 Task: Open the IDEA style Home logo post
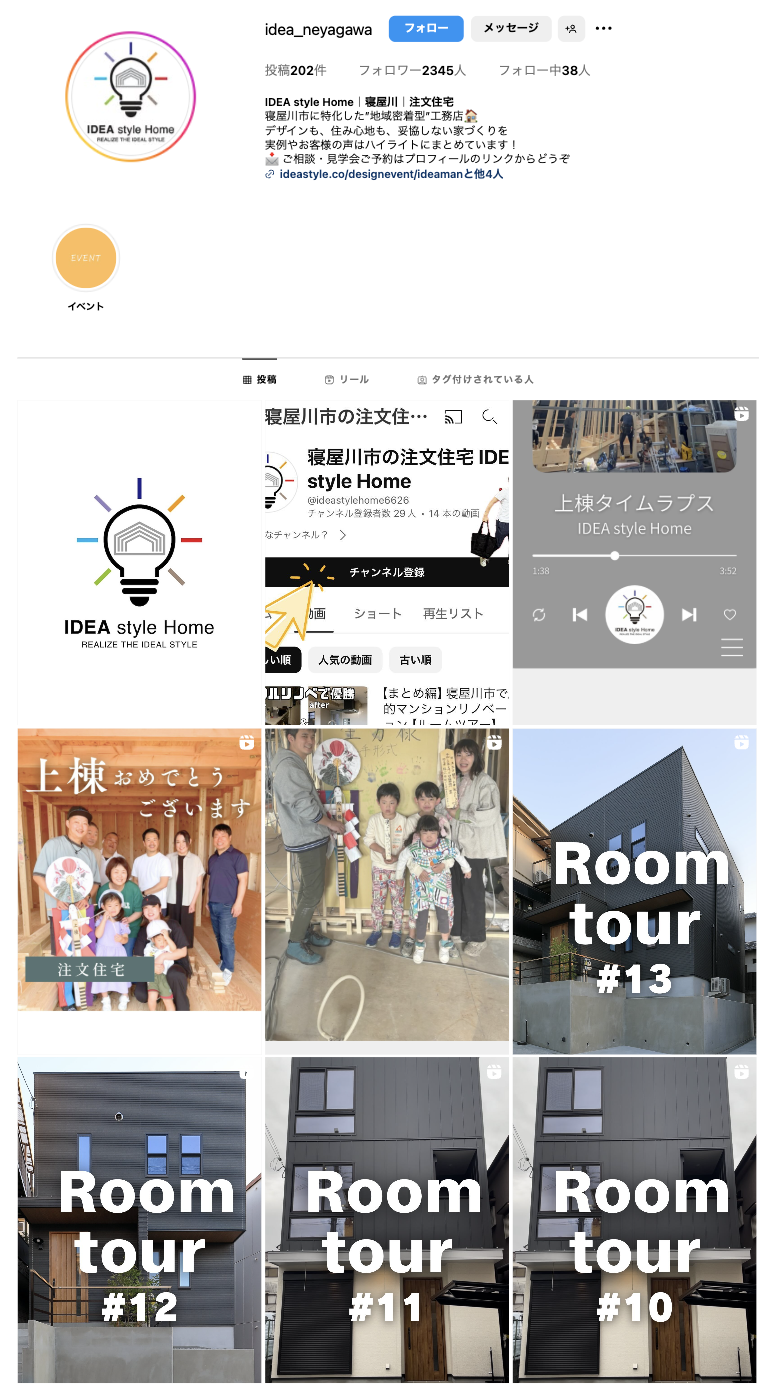(x=139, y=562)
